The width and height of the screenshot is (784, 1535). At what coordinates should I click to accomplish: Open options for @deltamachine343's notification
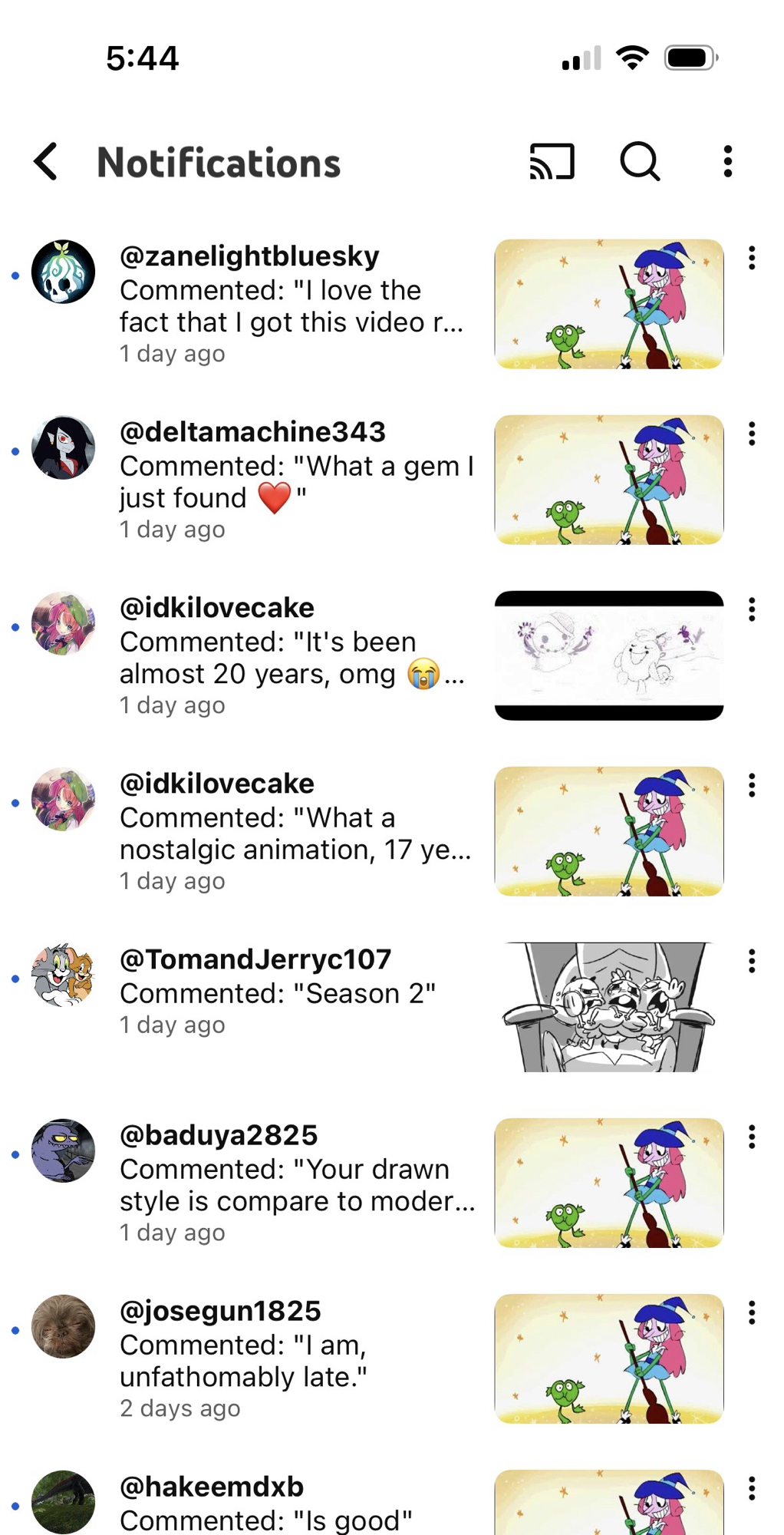pos(752,434)
